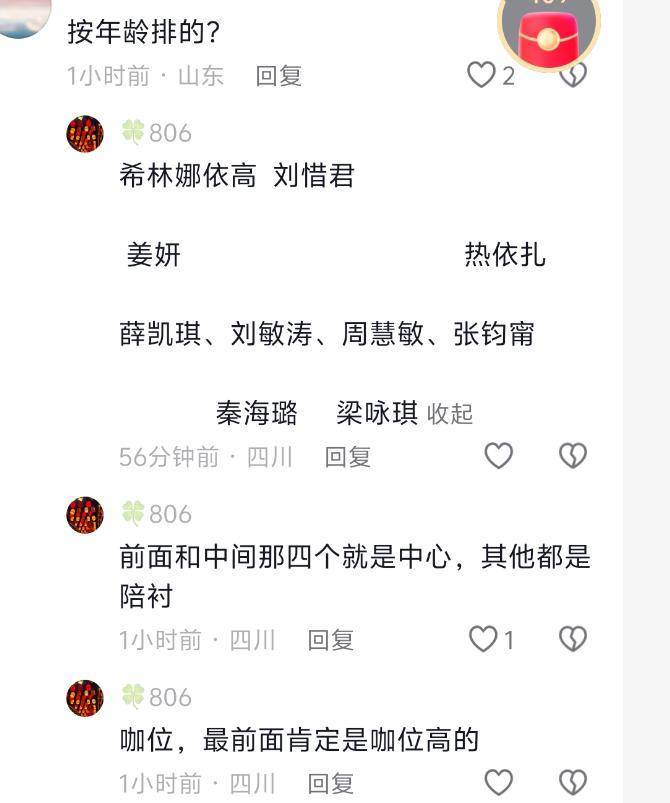Like the comment listing 薛凯琪、刘敏涛
Screen dimensions: 670x803
pyautogui.click(x=498, y=456)
